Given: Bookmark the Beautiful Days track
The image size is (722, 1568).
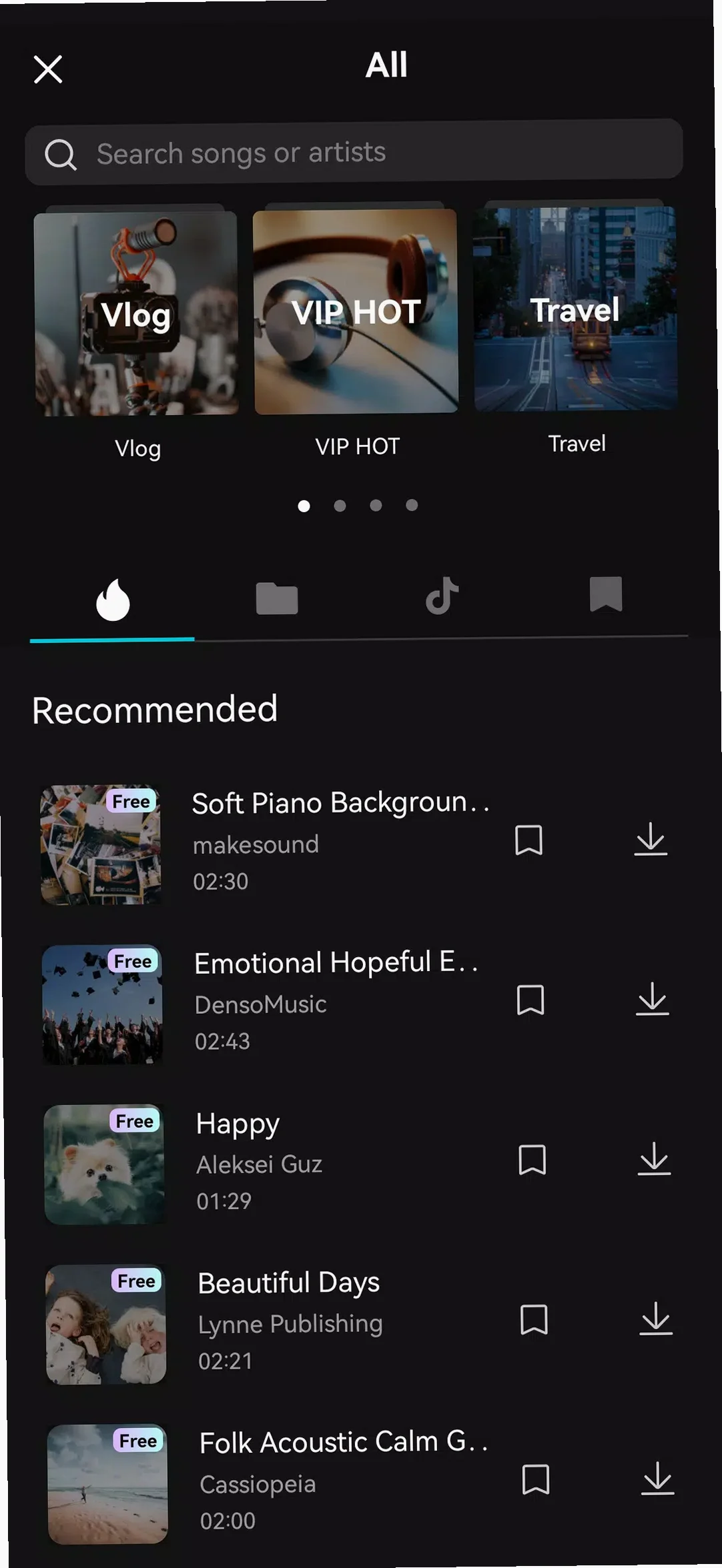Looking at the screenshot, I should [x=534, y=1320].
